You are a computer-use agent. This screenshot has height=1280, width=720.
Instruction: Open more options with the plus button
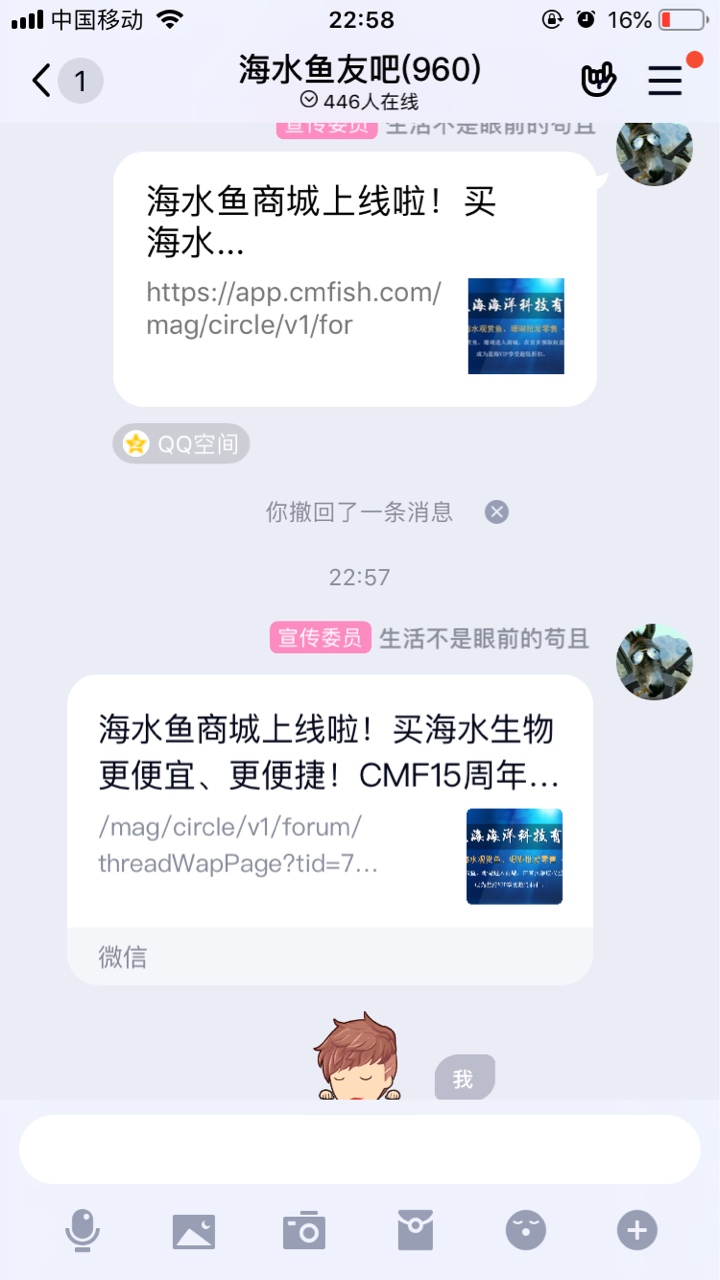coord(637,1230)
